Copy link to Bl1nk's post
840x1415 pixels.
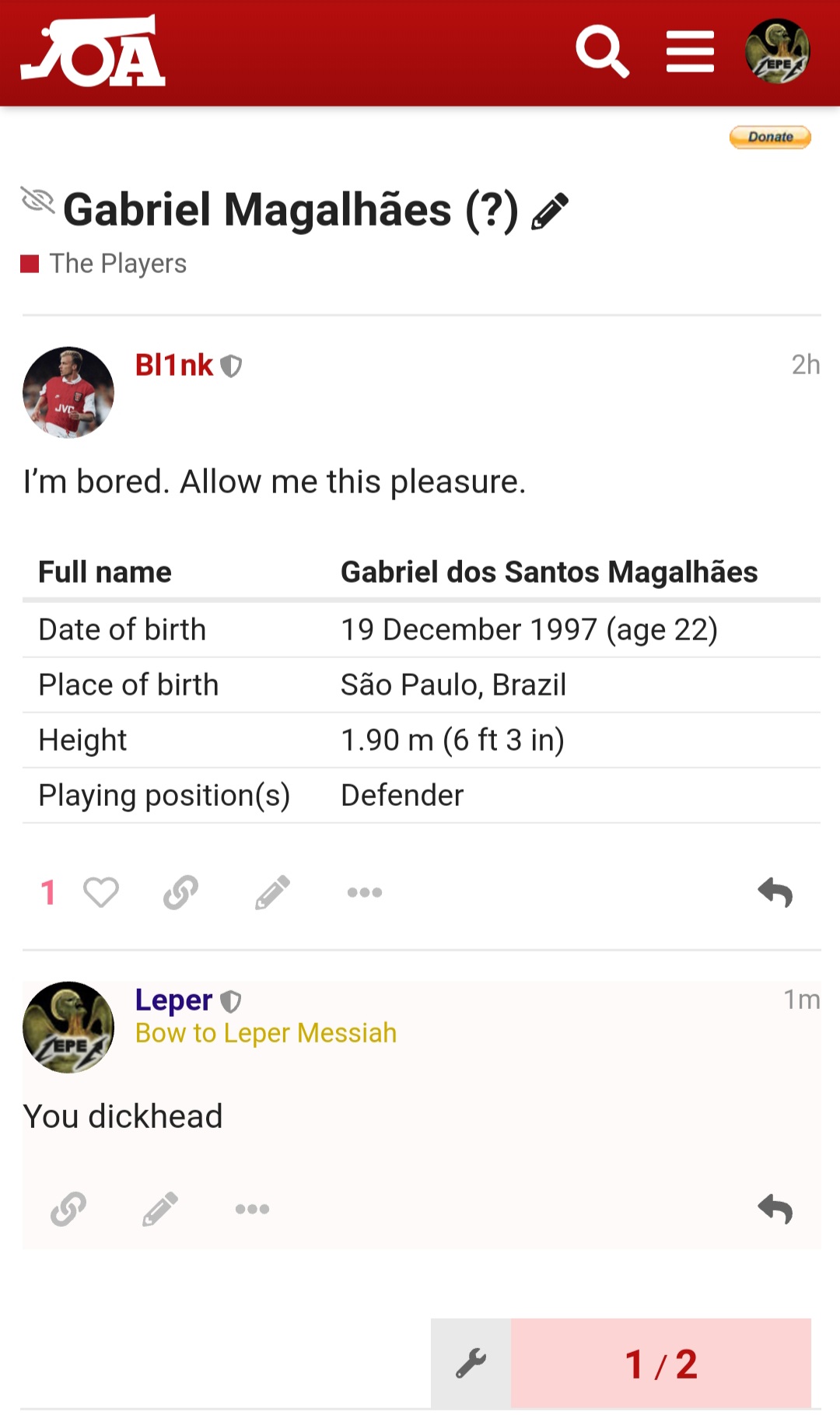click(180, 892)
